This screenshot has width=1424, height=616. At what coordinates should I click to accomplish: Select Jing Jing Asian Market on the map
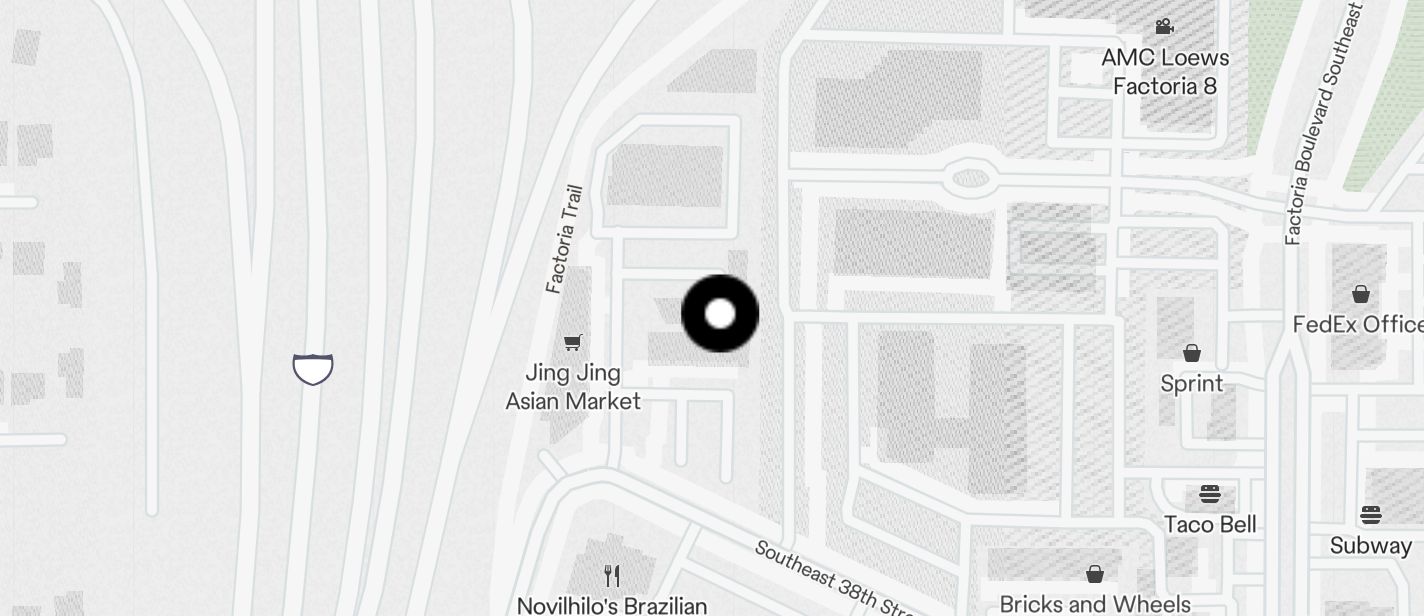(573, 344)
